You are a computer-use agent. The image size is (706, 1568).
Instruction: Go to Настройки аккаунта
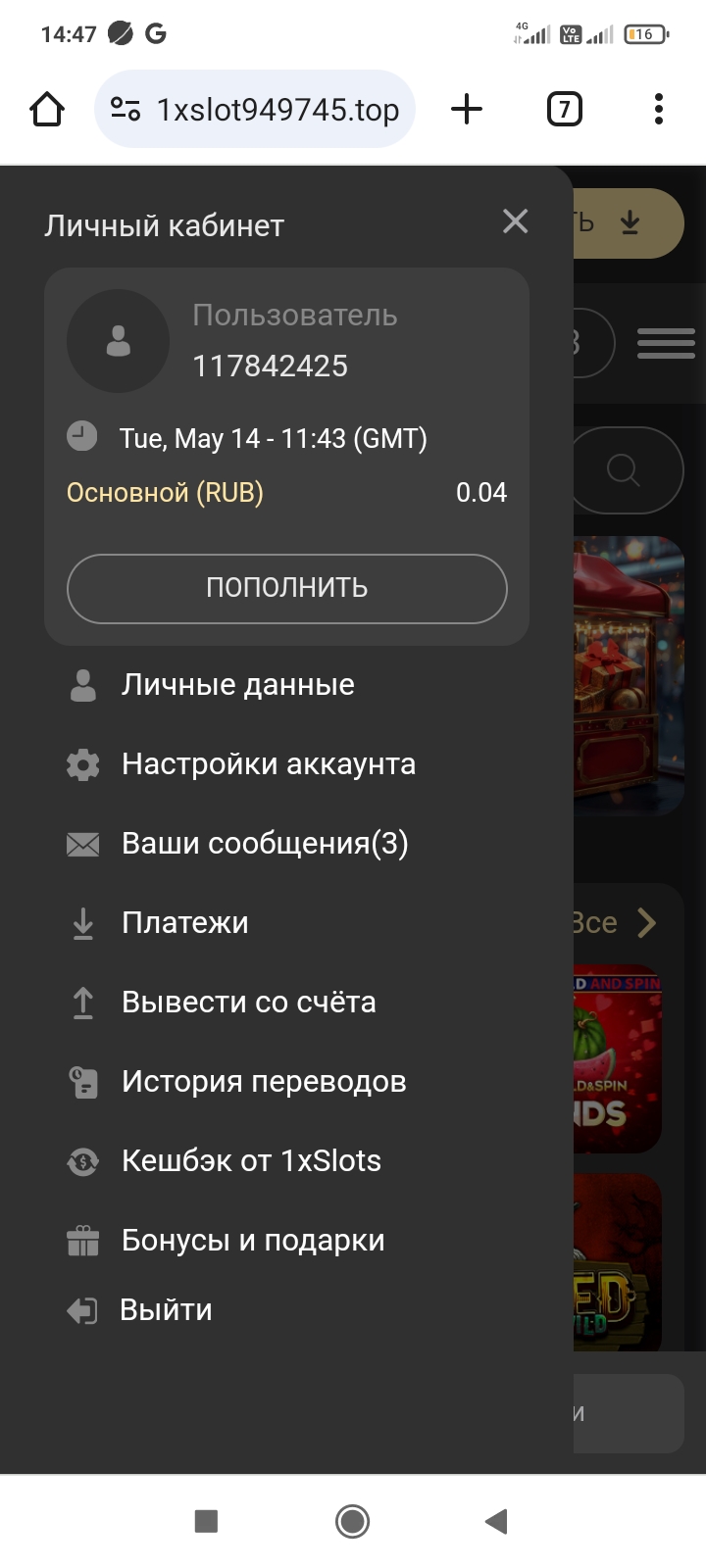[x=268, y=764]
